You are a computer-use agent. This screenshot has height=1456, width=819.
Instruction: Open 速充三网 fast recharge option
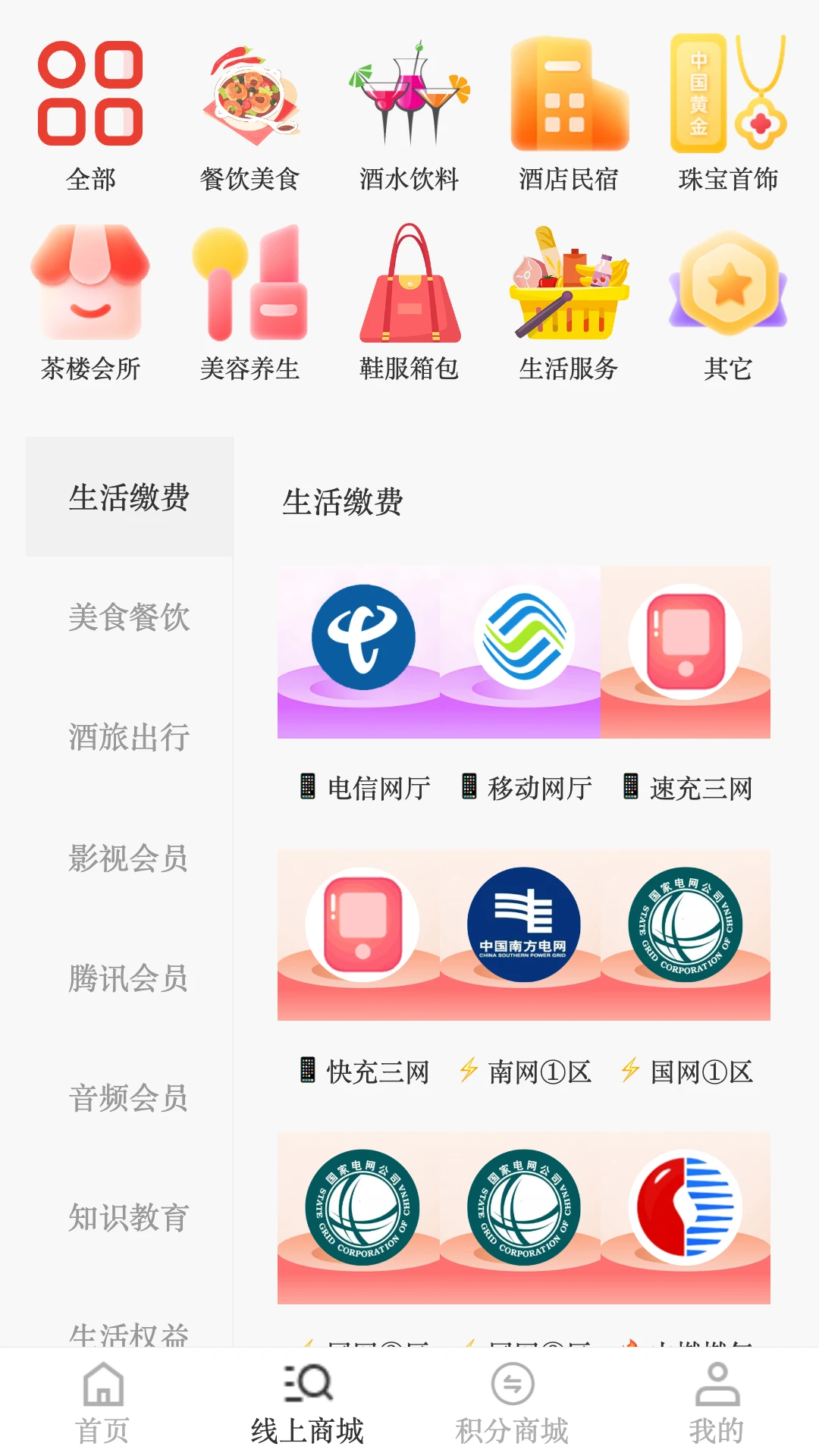[x=686, y=789]
